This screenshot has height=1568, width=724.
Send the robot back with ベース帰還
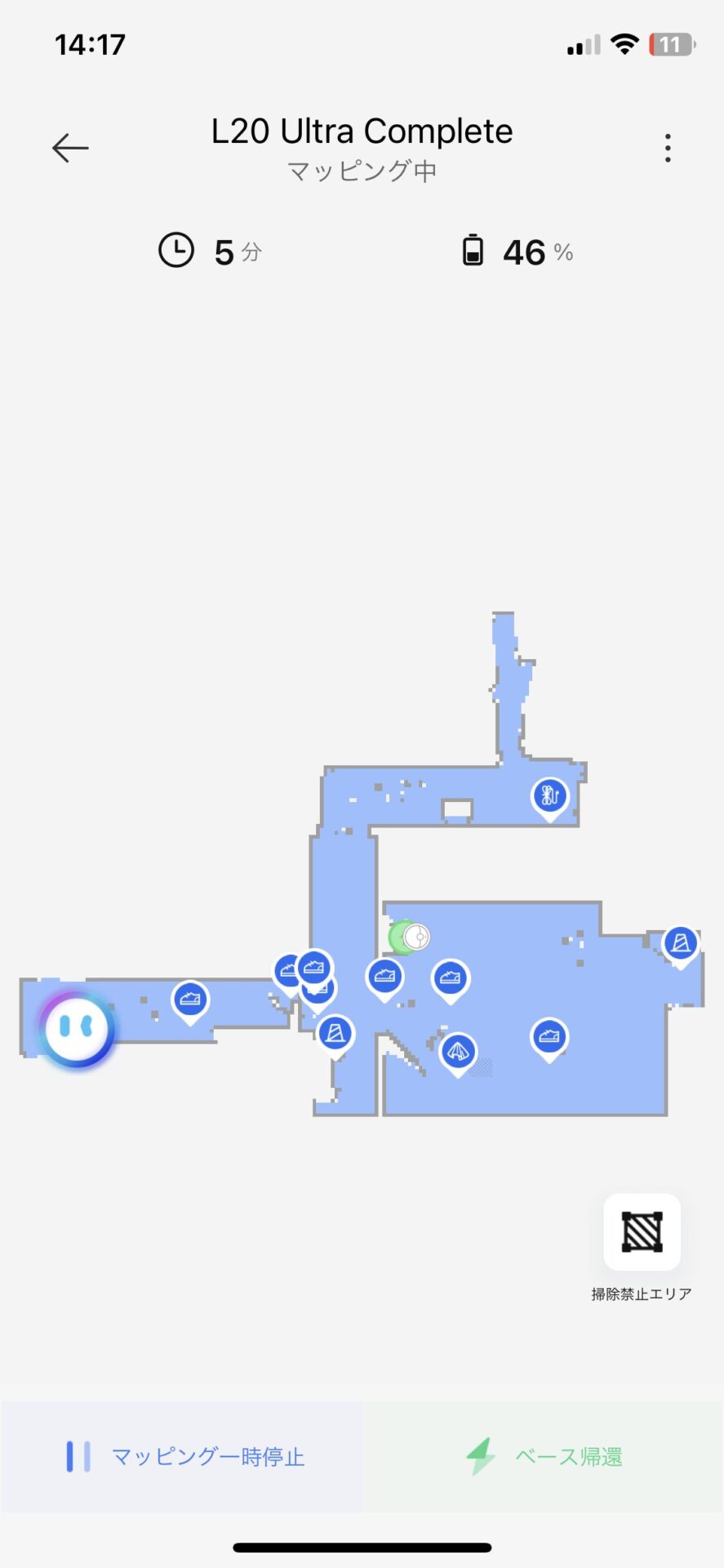pyautogui.click(x=544, y=1456)
